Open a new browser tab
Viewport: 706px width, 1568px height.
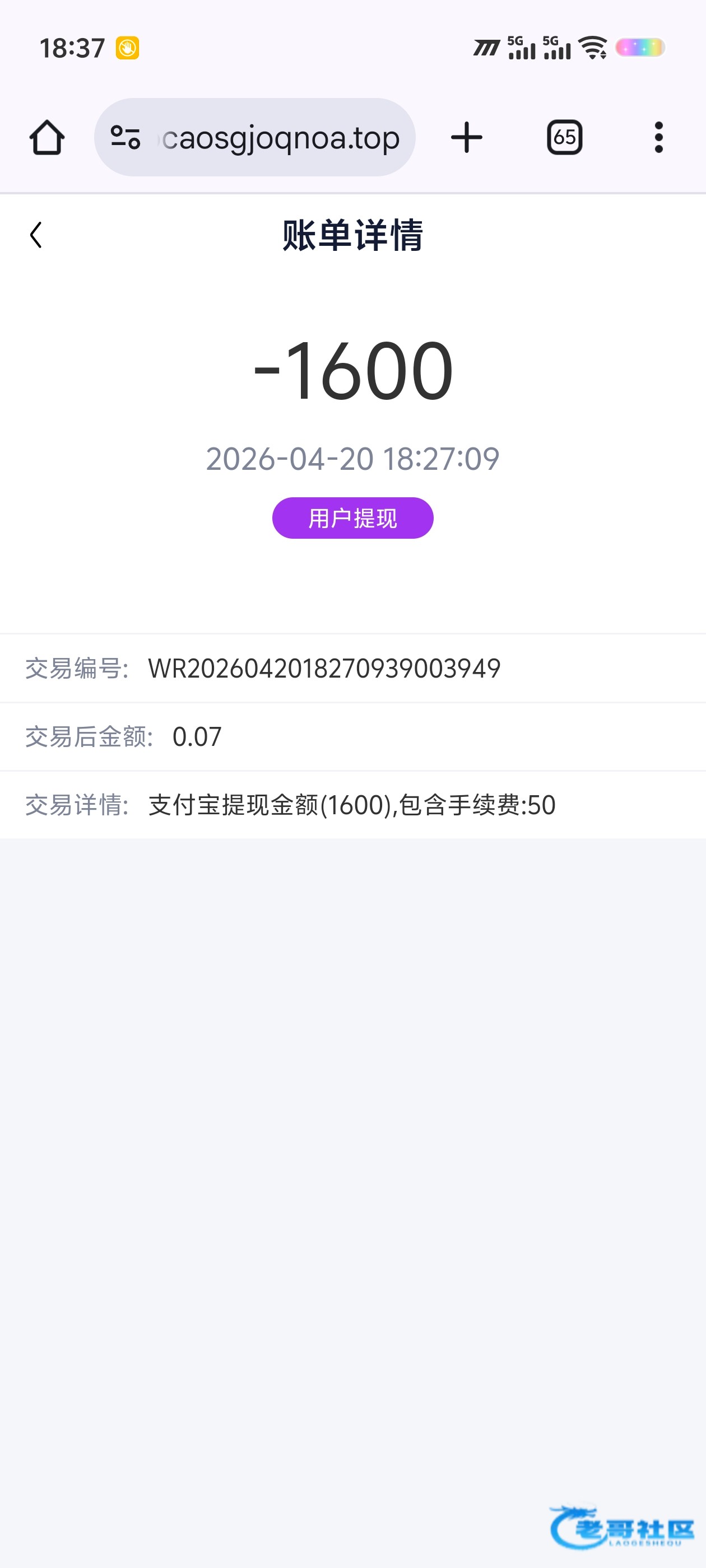coord(467,138)
